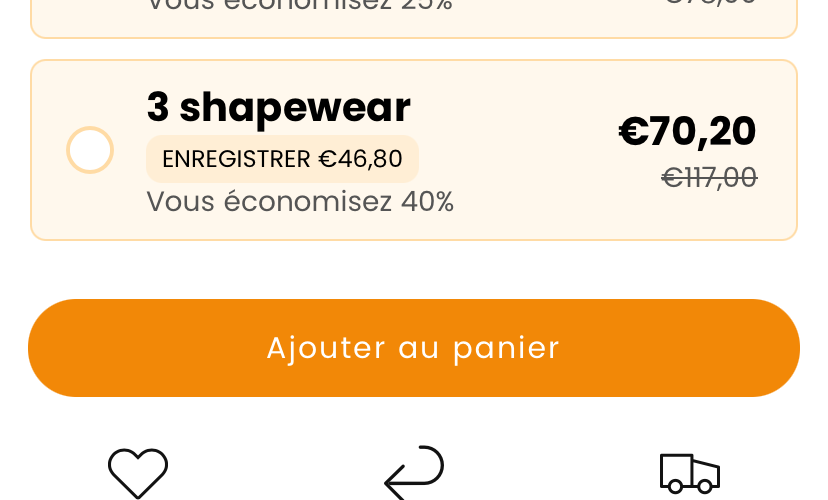Tap Ajouter au panier button

[413, 348]
